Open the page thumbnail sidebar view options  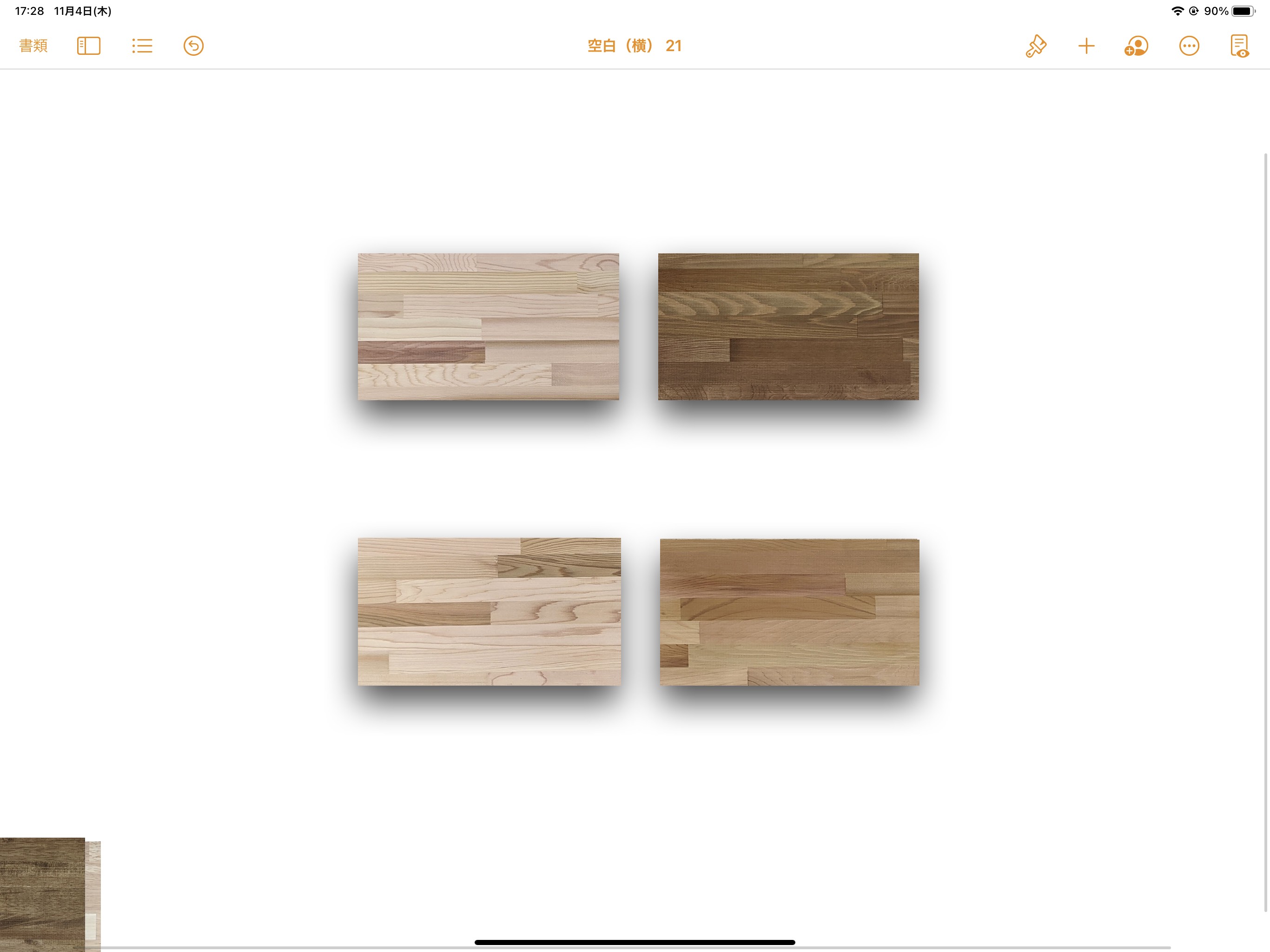pos(88,46)
